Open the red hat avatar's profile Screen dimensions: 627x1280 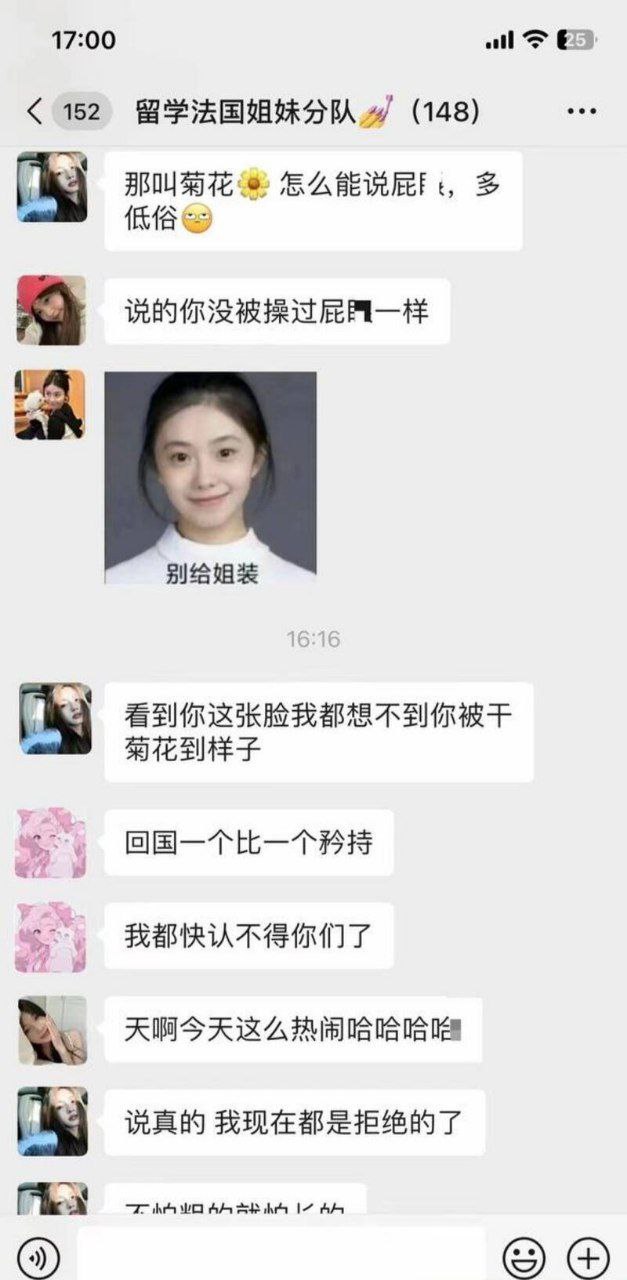pyautogui.click(x=51, y=310)
